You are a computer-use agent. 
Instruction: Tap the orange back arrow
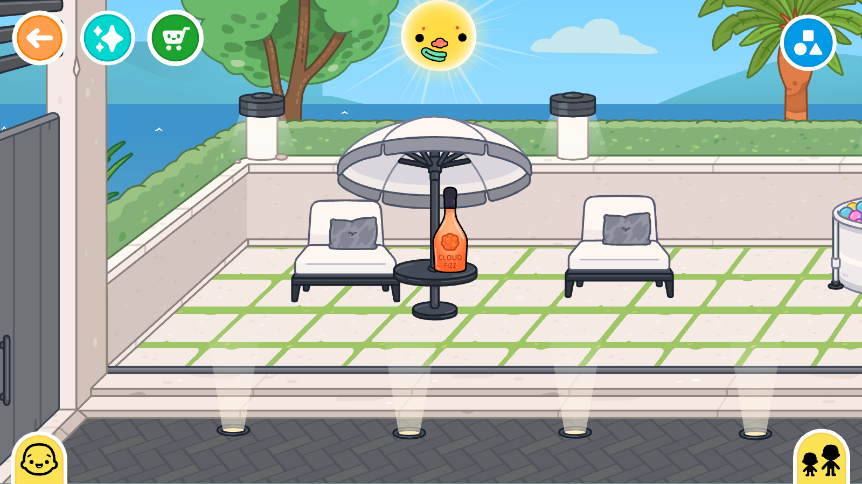pyautogui.click(x=39, y=39)
